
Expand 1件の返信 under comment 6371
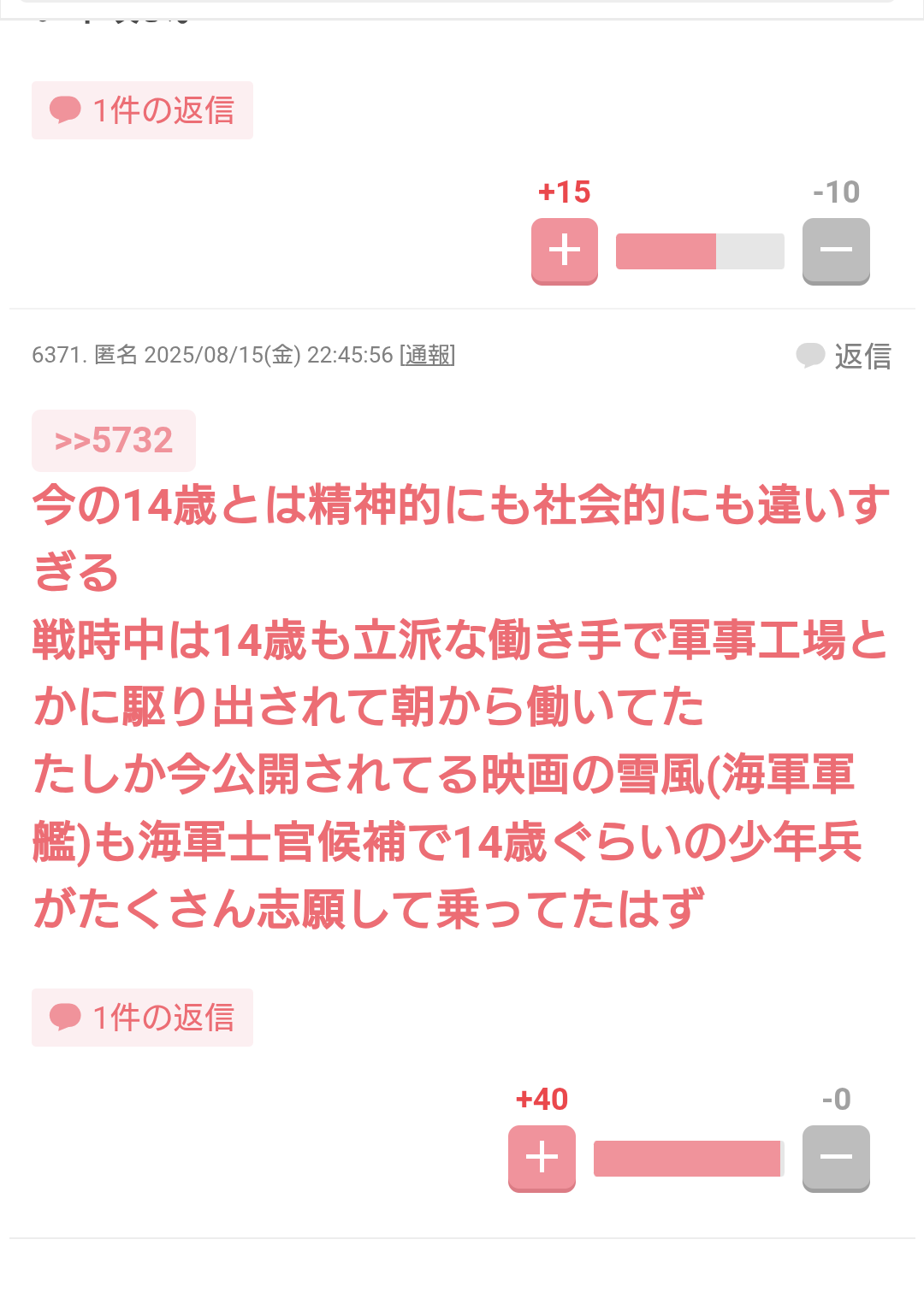[x=142, y=1018]
